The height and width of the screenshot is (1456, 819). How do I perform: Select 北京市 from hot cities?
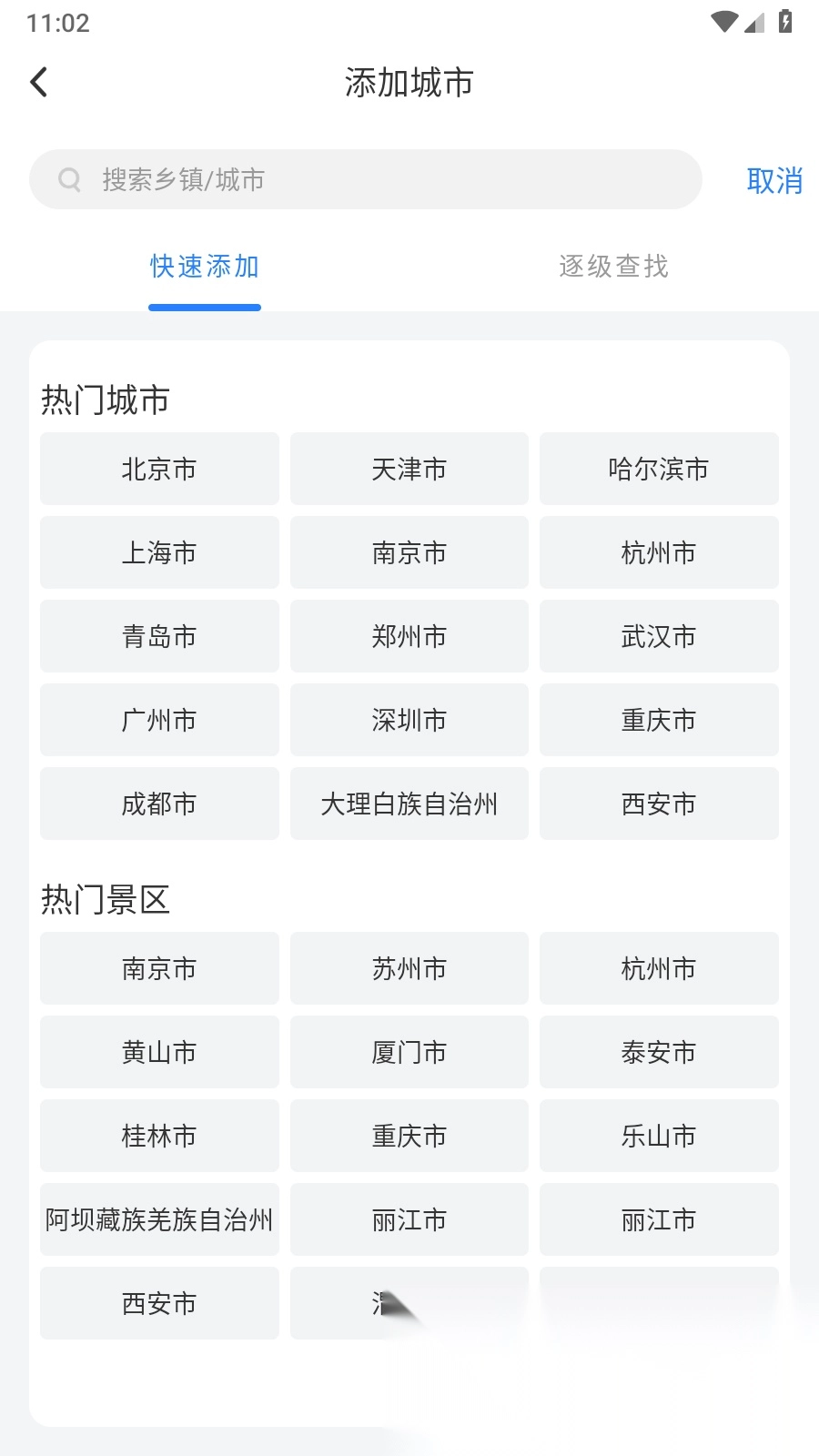pyautogui.click(x=159, y=469)
